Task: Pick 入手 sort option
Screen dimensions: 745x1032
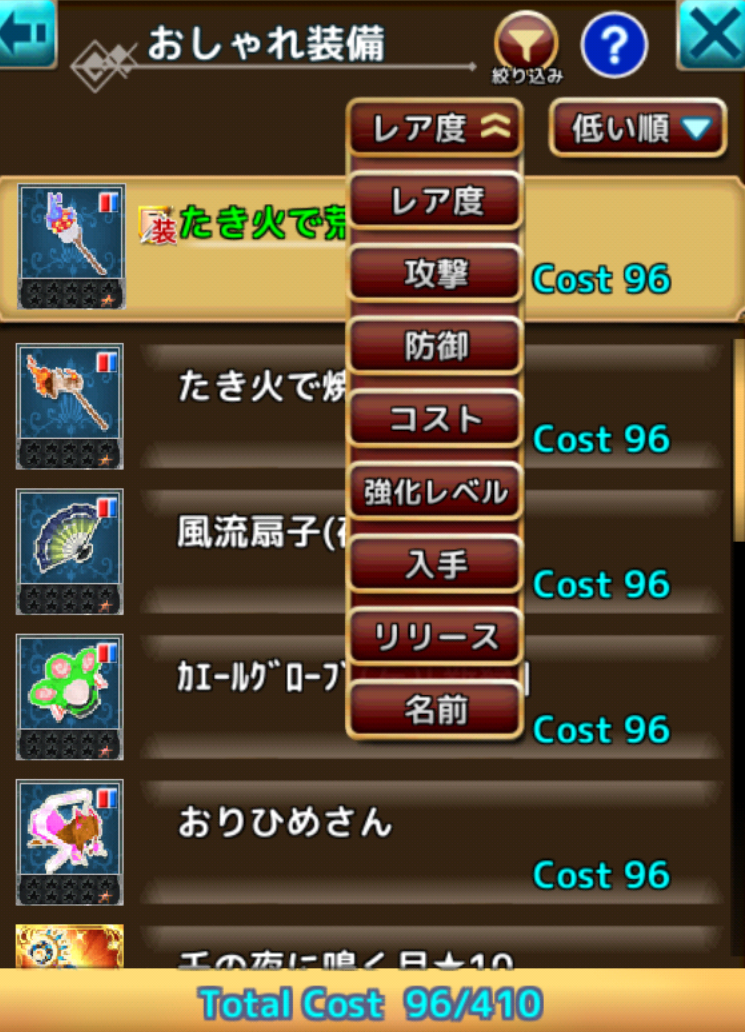Action: pyautogui.click(x=436, y=565)
